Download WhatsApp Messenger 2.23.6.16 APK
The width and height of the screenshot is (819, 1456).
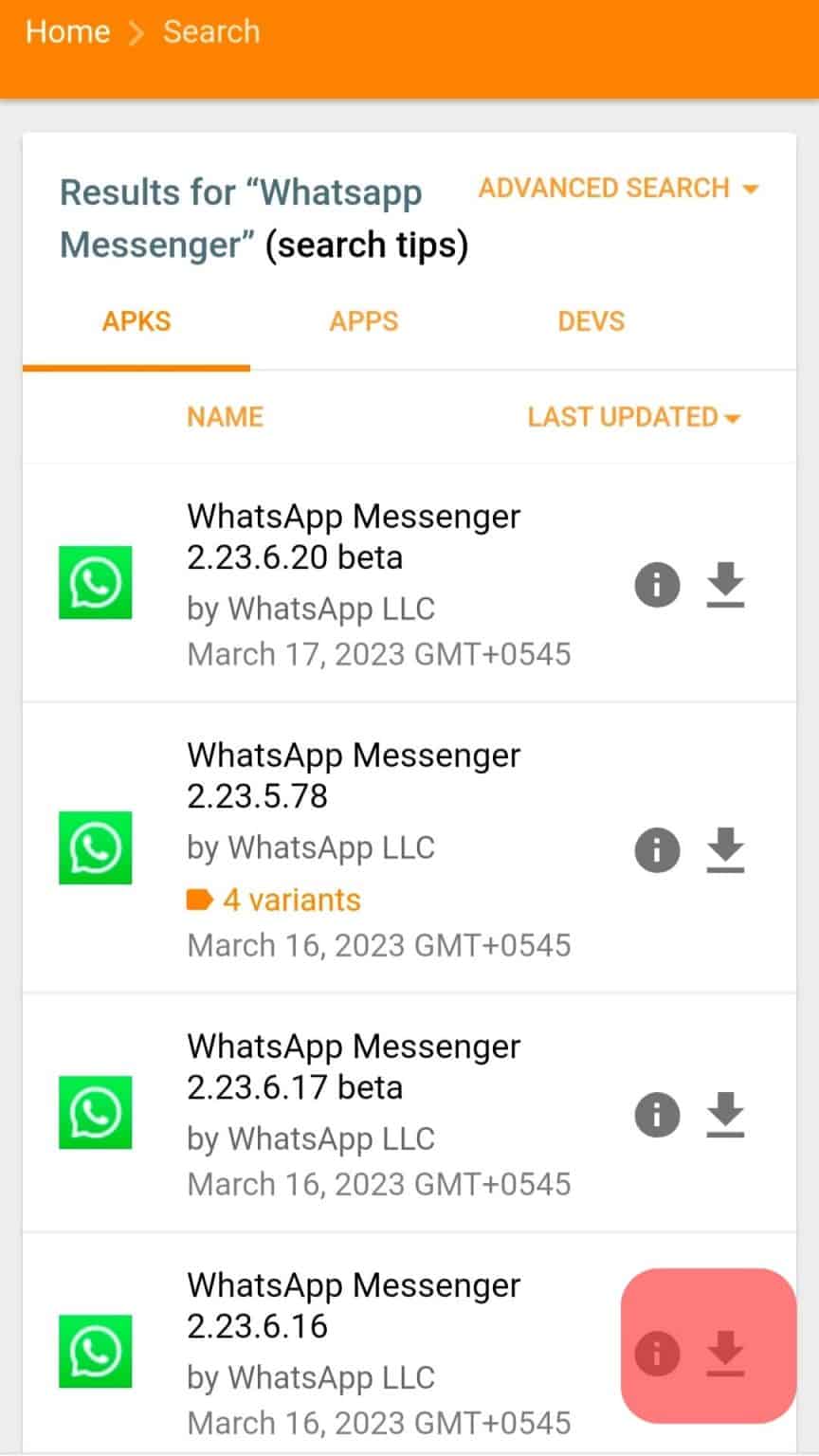click(725, 1355)
